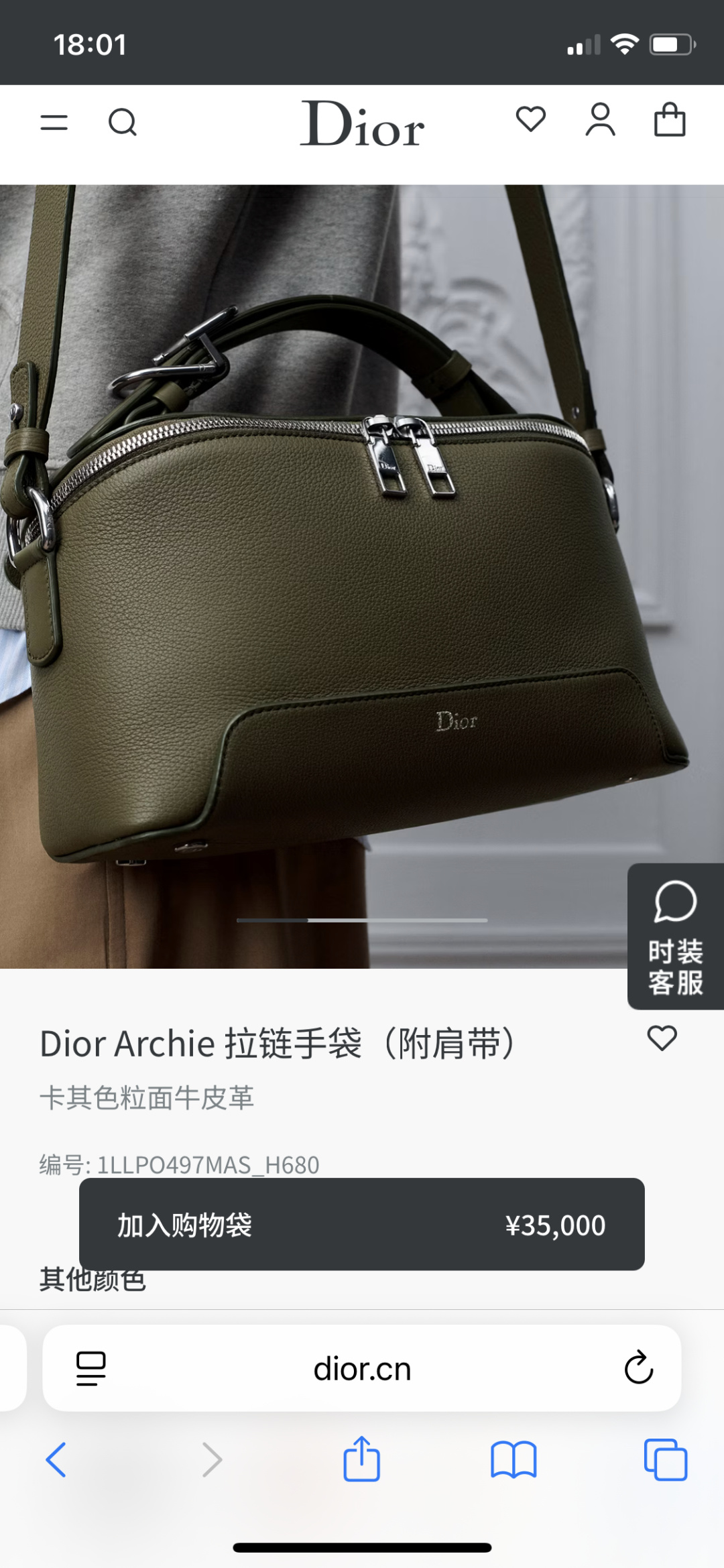Go to Dior homepage via logo
This screenshot has height=1568, width=724.
[362, 123]
